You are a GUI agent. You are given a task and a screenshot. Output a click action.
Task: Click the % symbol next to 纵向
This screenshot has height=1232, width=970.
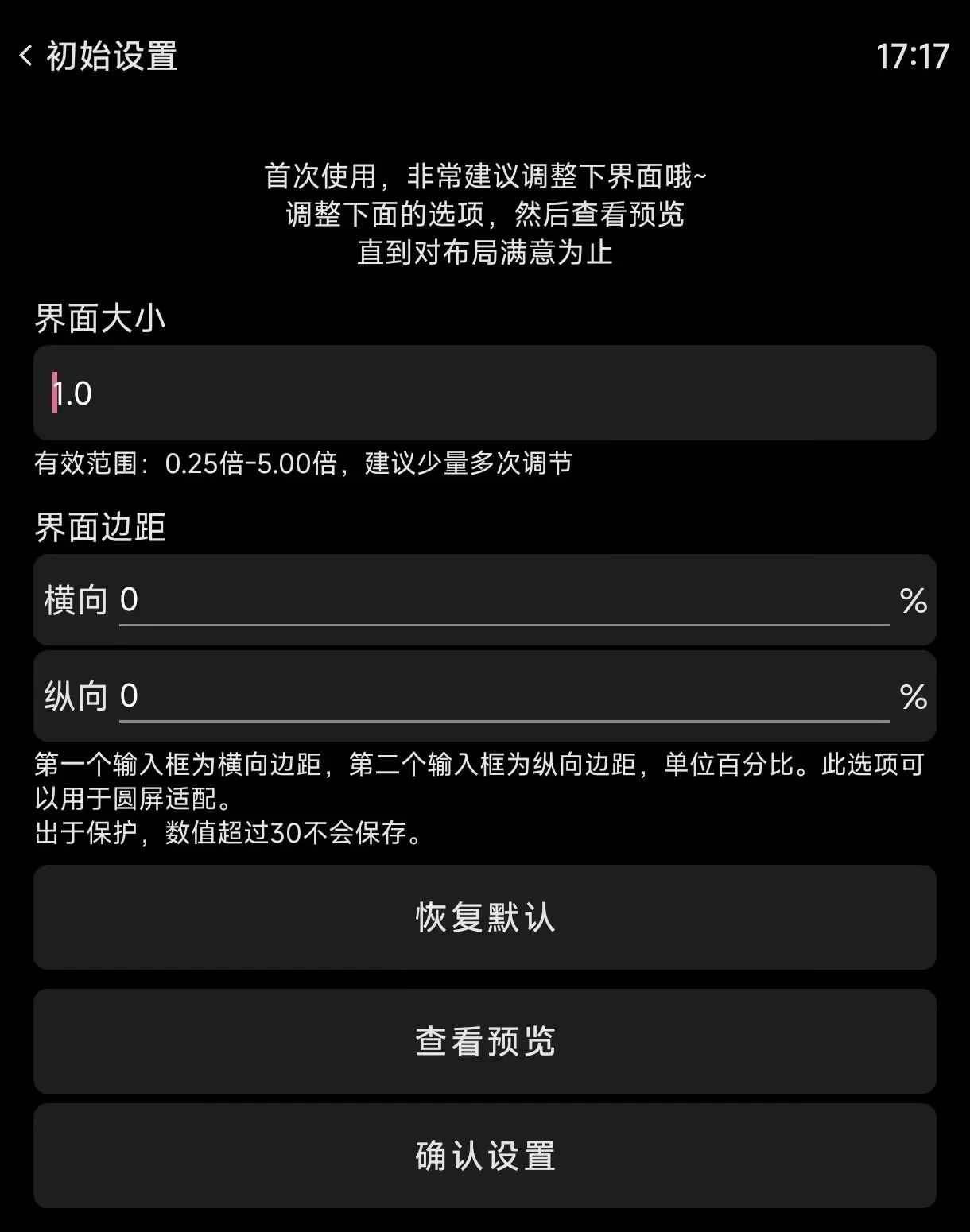[913, 698]
